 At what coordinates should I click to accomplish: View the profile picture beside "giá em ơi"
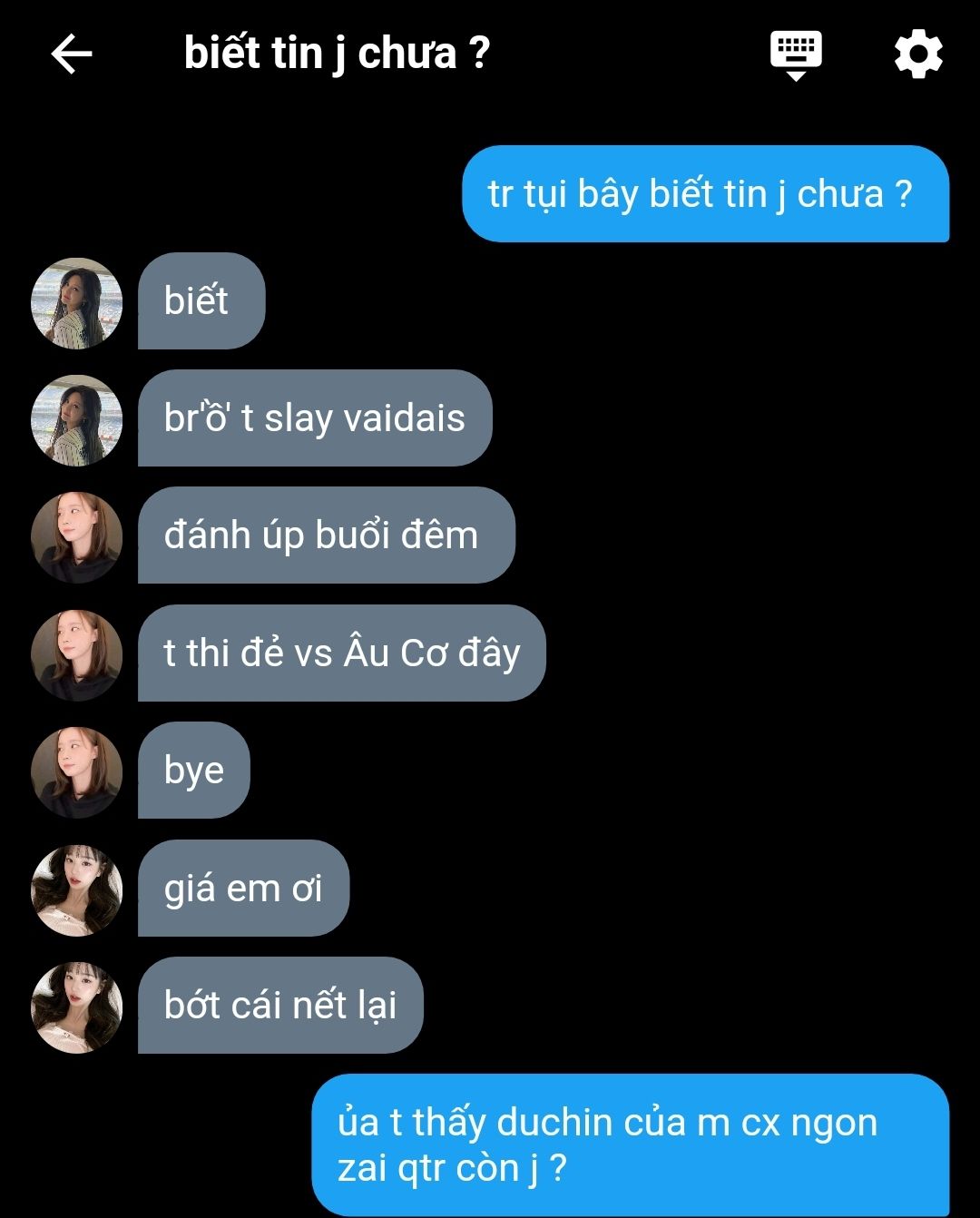click(77, 889)
